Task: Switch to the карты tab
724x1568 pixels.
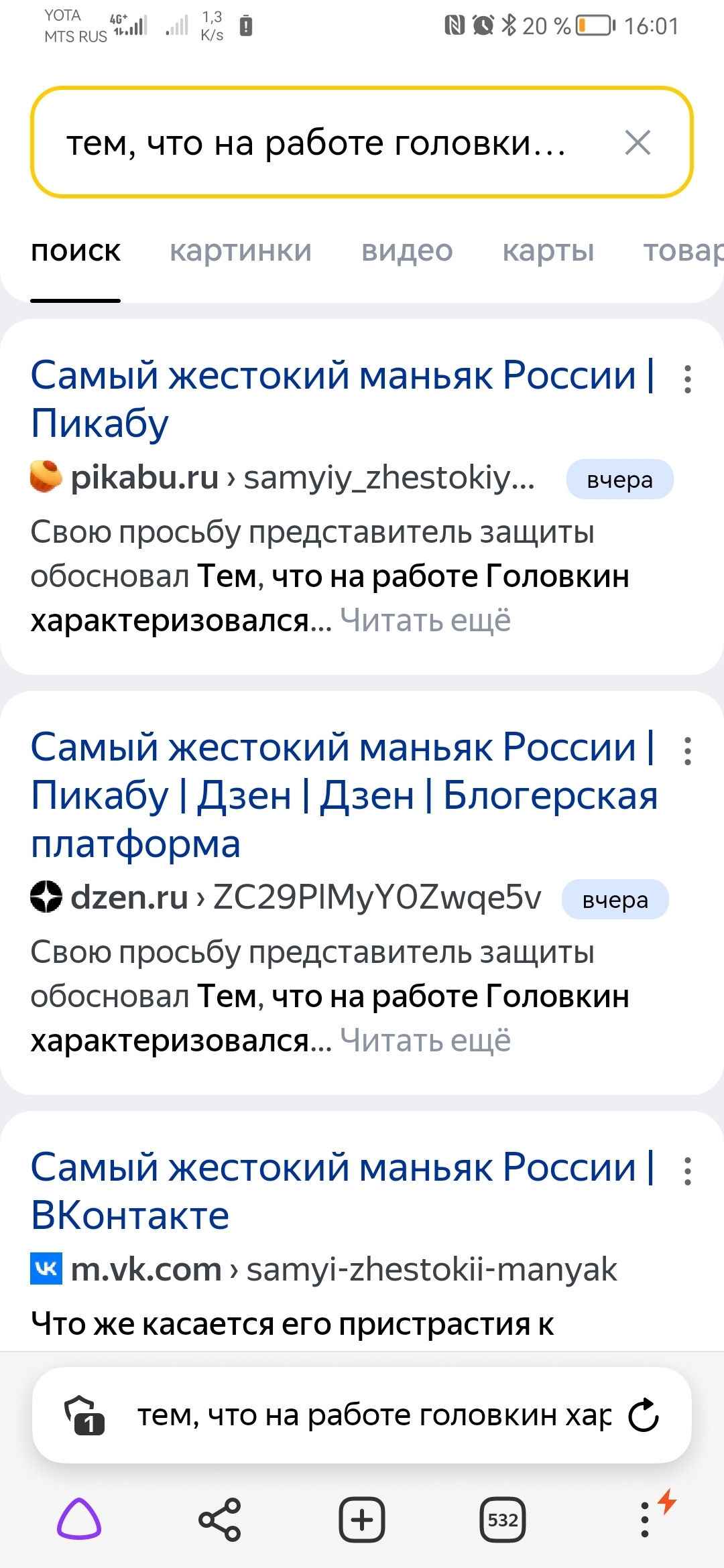Action: tap(548, 251)
